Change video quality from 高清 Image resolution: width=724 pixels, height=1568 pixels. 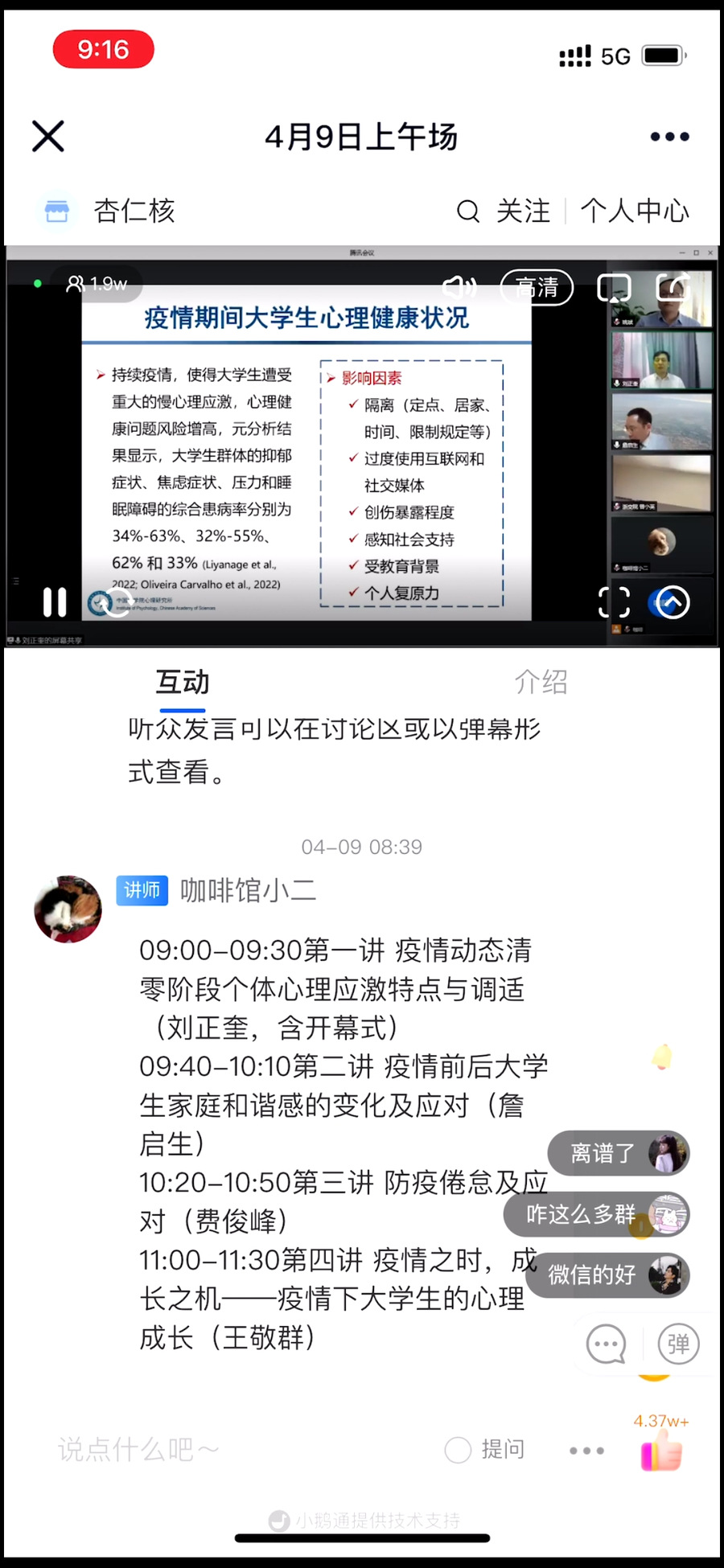point(537,287)
